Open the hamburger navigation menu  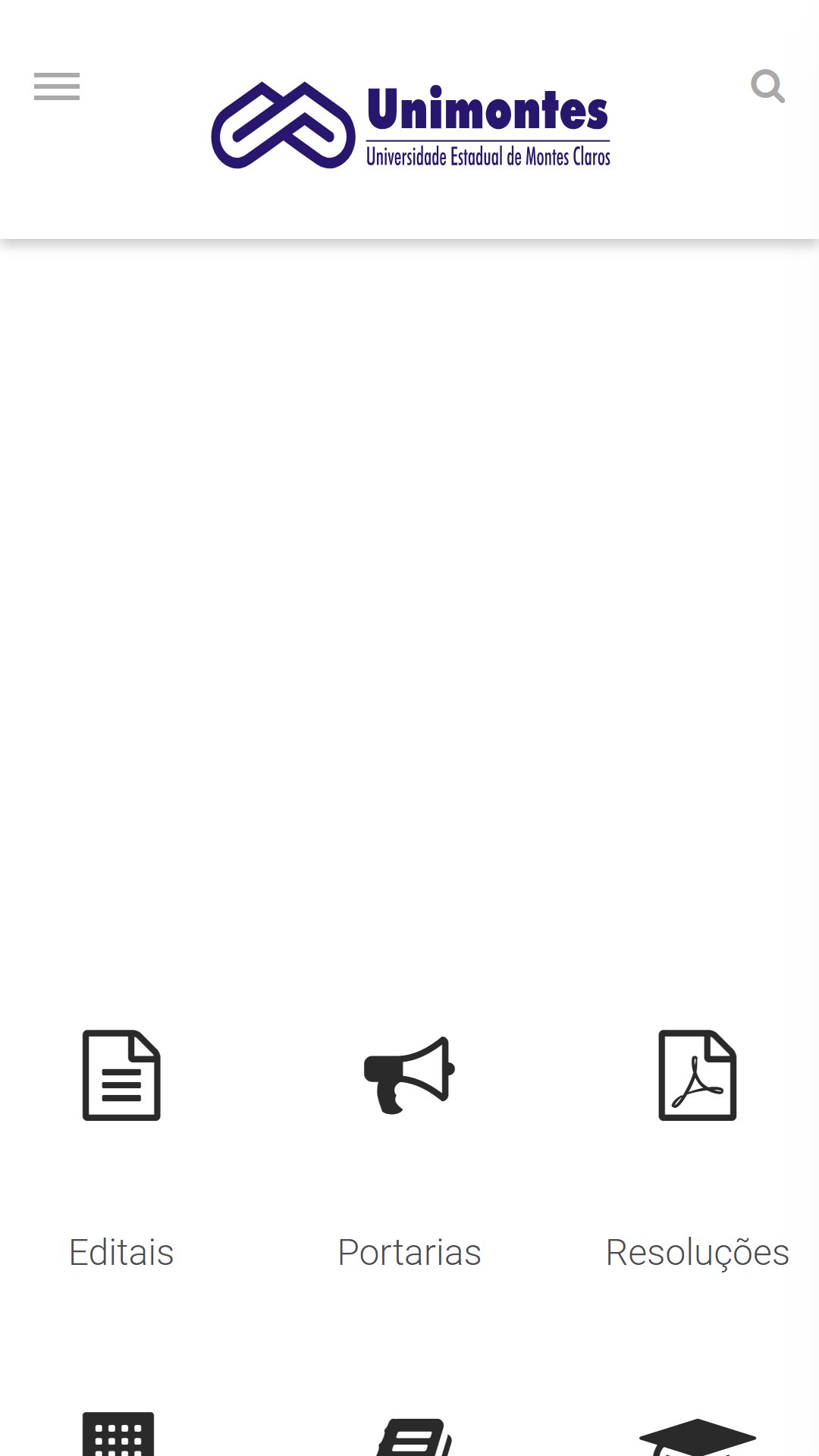coord(57,86)
